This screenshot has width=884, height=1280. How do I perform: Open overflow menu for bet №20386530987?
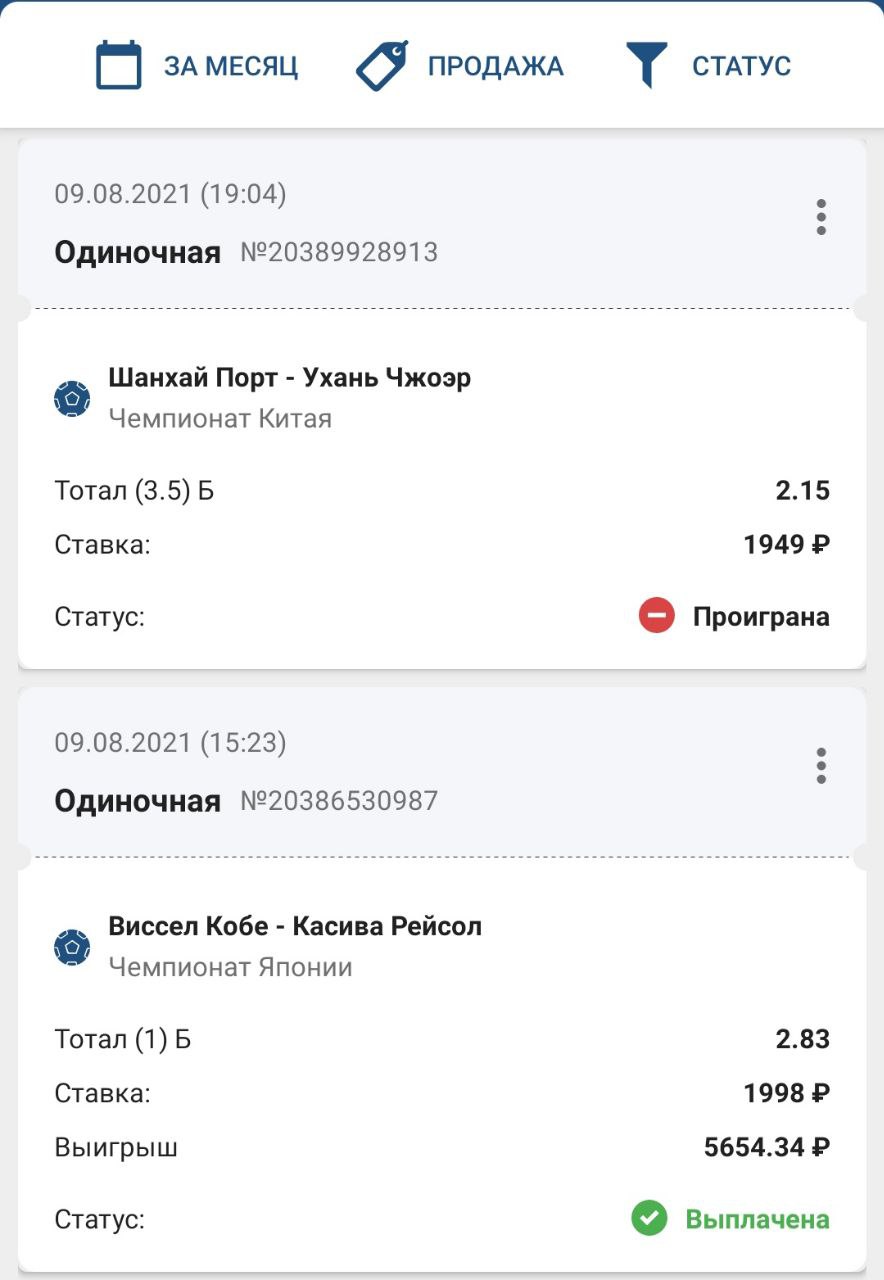(821, 766)
